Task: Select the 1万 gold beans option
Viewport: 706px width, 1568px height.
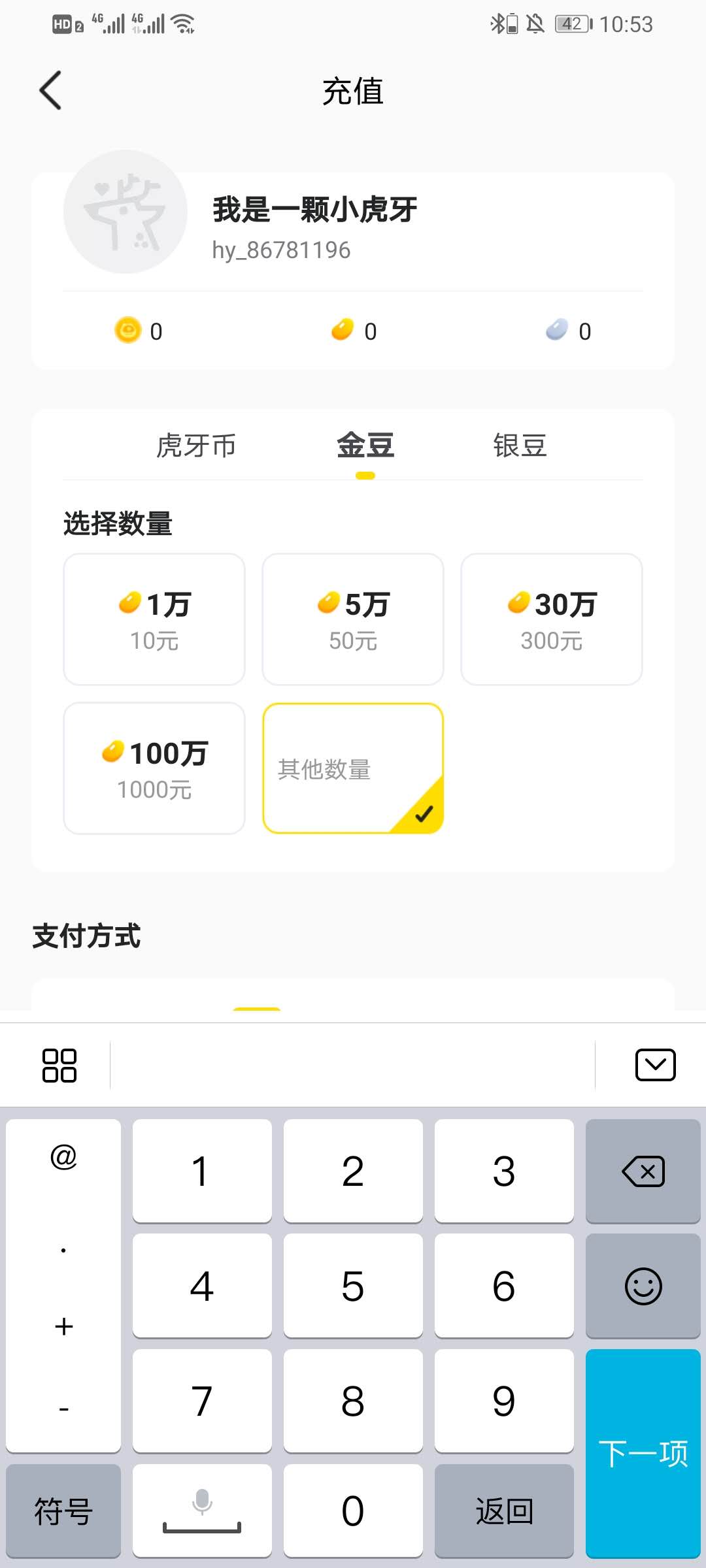Action: click(x=154, y=619)
